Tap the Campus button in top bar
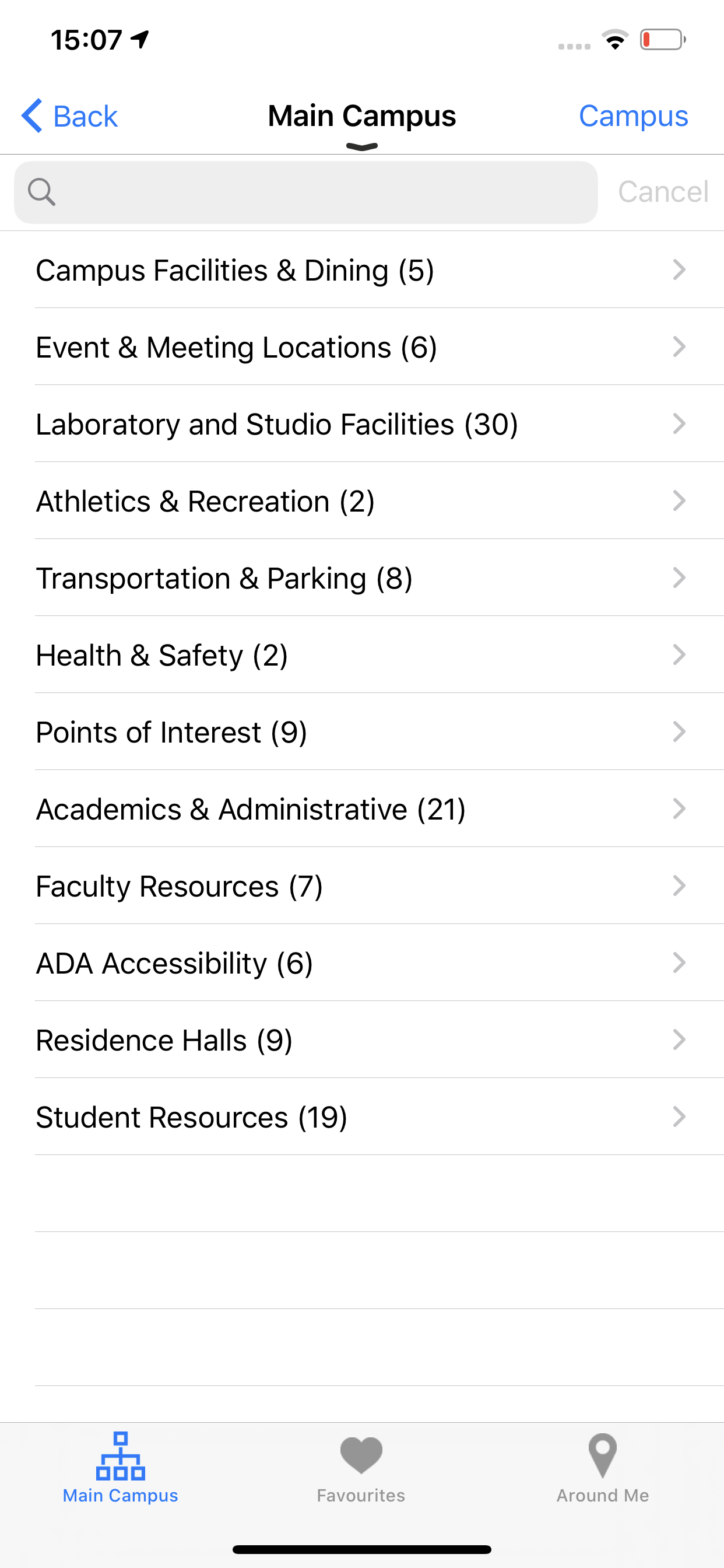 point(633,116)
